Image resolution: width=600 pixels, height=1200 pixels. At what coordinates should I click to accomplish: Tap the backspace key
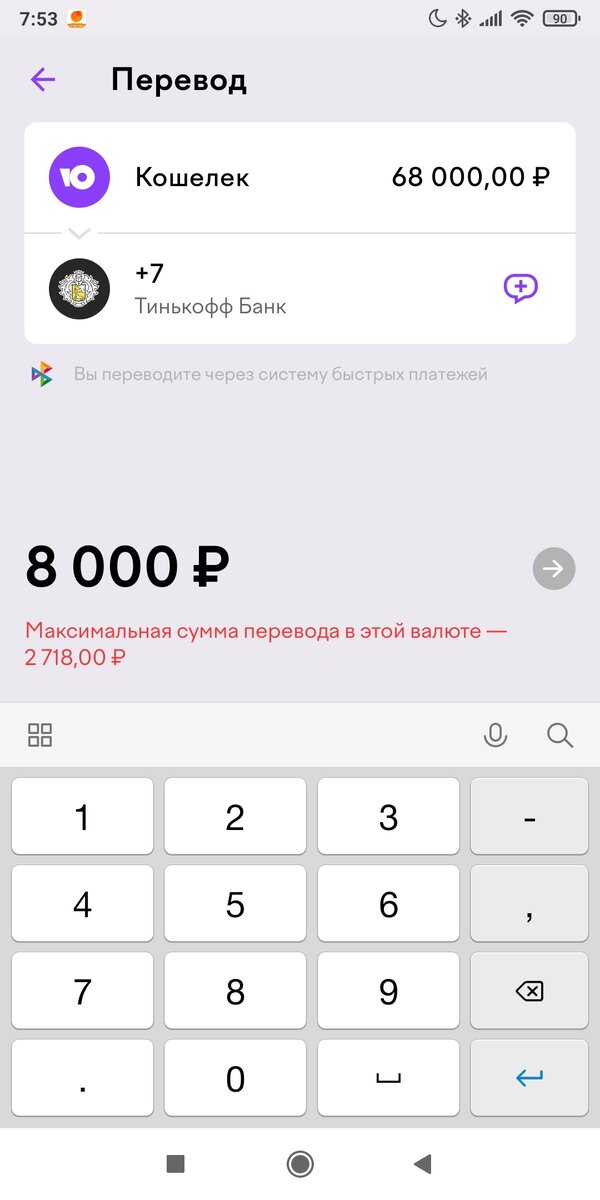[529, 991]
